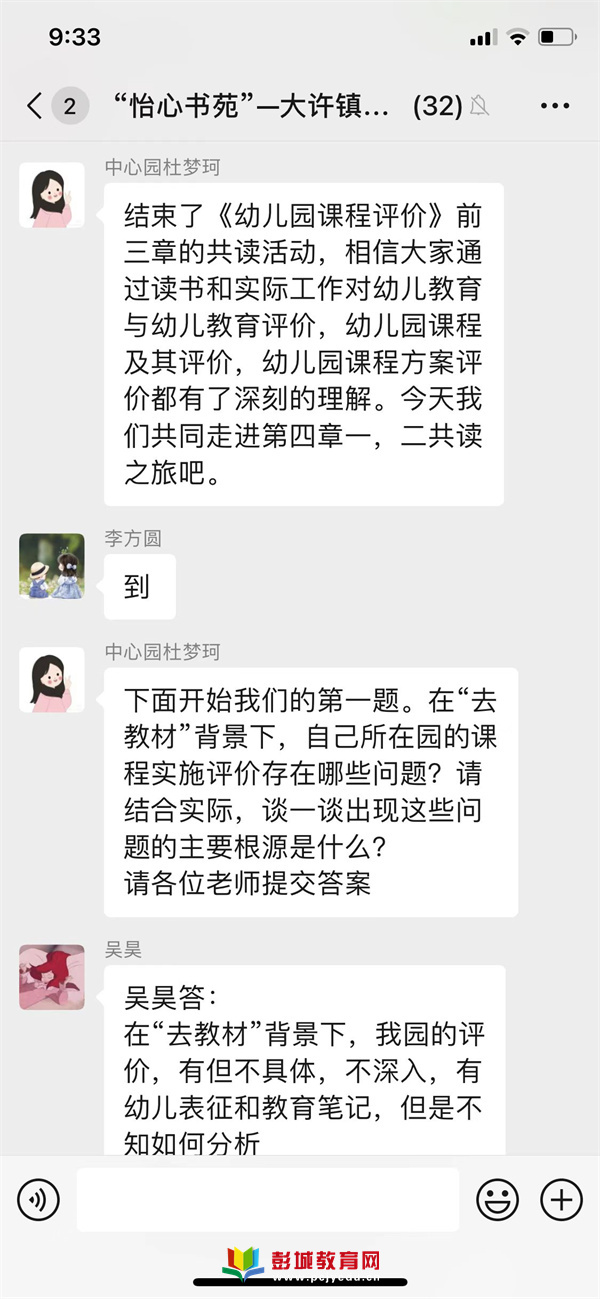
Task: Go back to the chat list
Action: coord(36,105)
